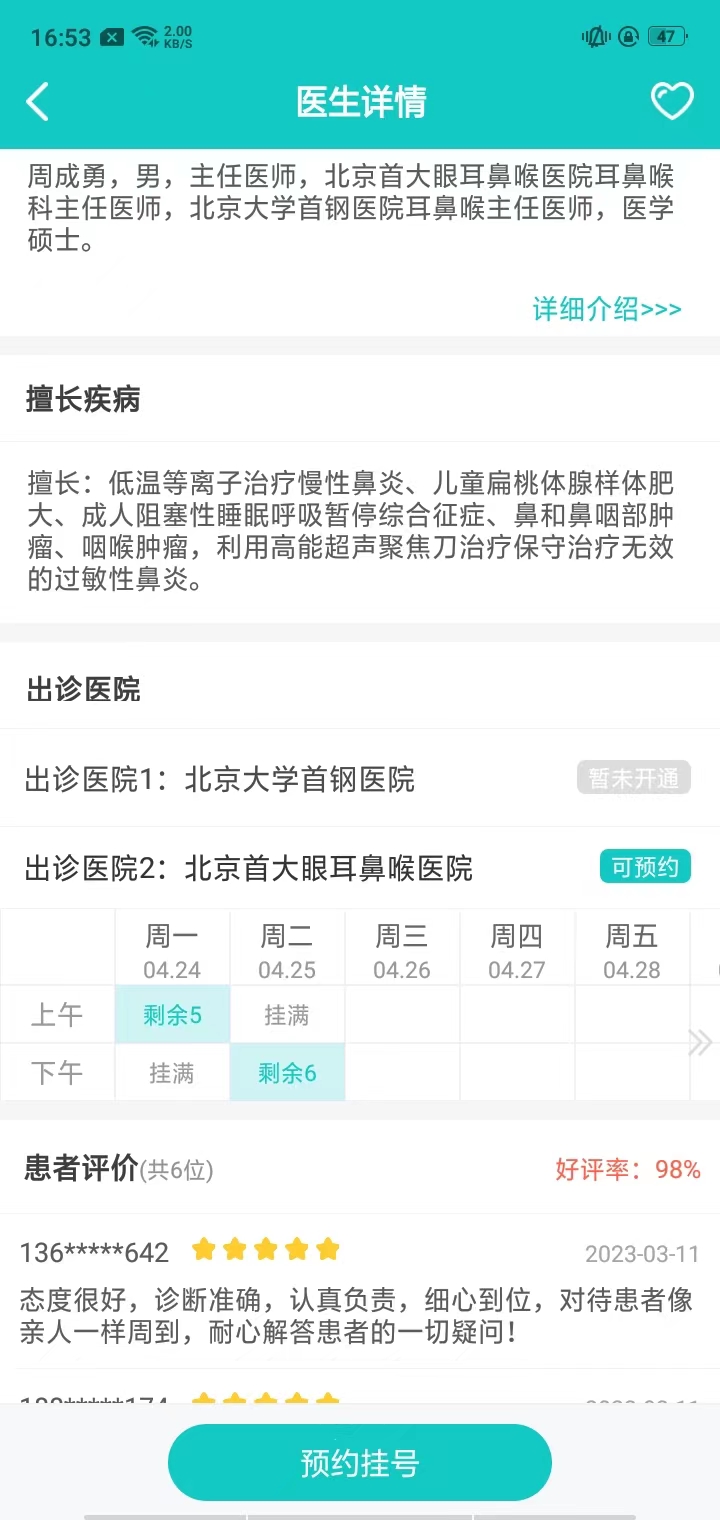
Task: Select the 剩余6 slot for Tuesday afternoon
Action: point(287,1072)
